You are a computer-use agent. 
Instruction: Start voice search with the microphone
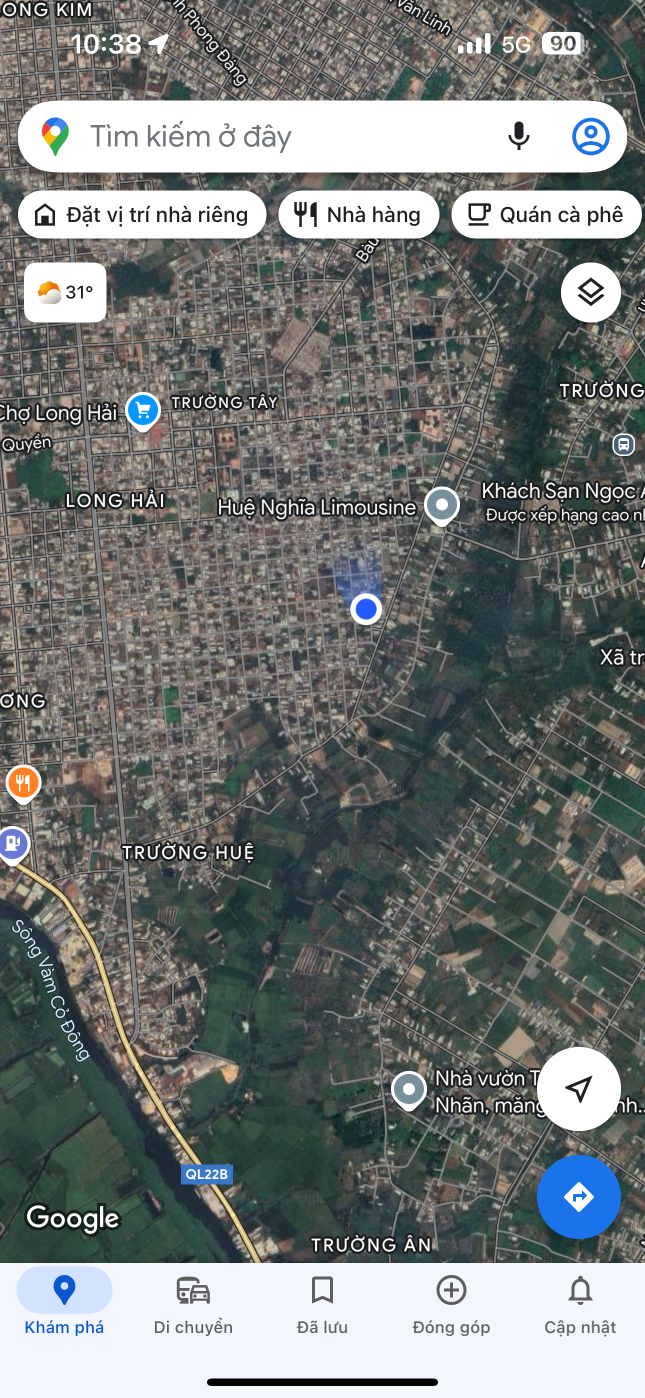(x=518, y=136)
